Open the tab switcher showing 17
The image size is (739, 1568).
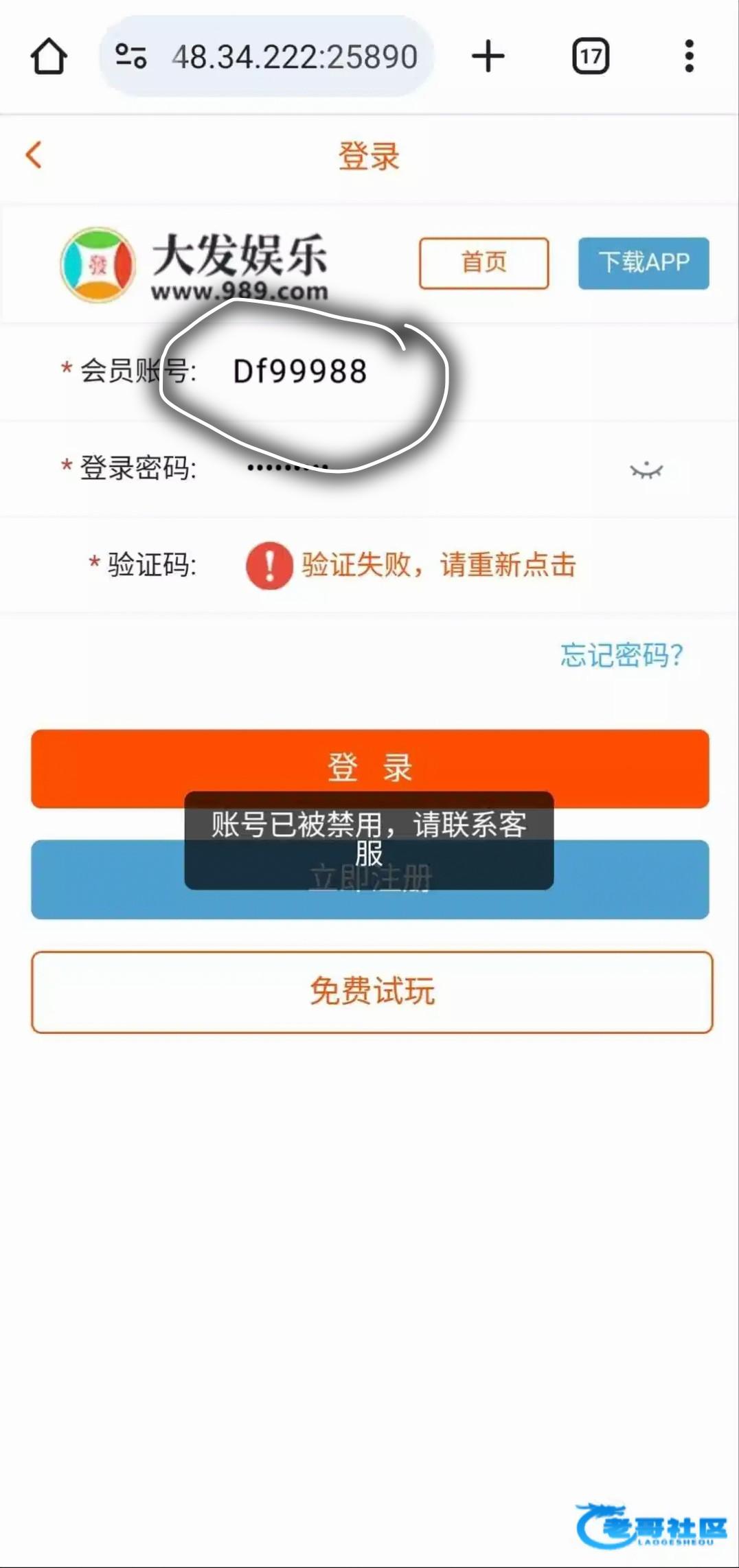(x=591, y=56)
